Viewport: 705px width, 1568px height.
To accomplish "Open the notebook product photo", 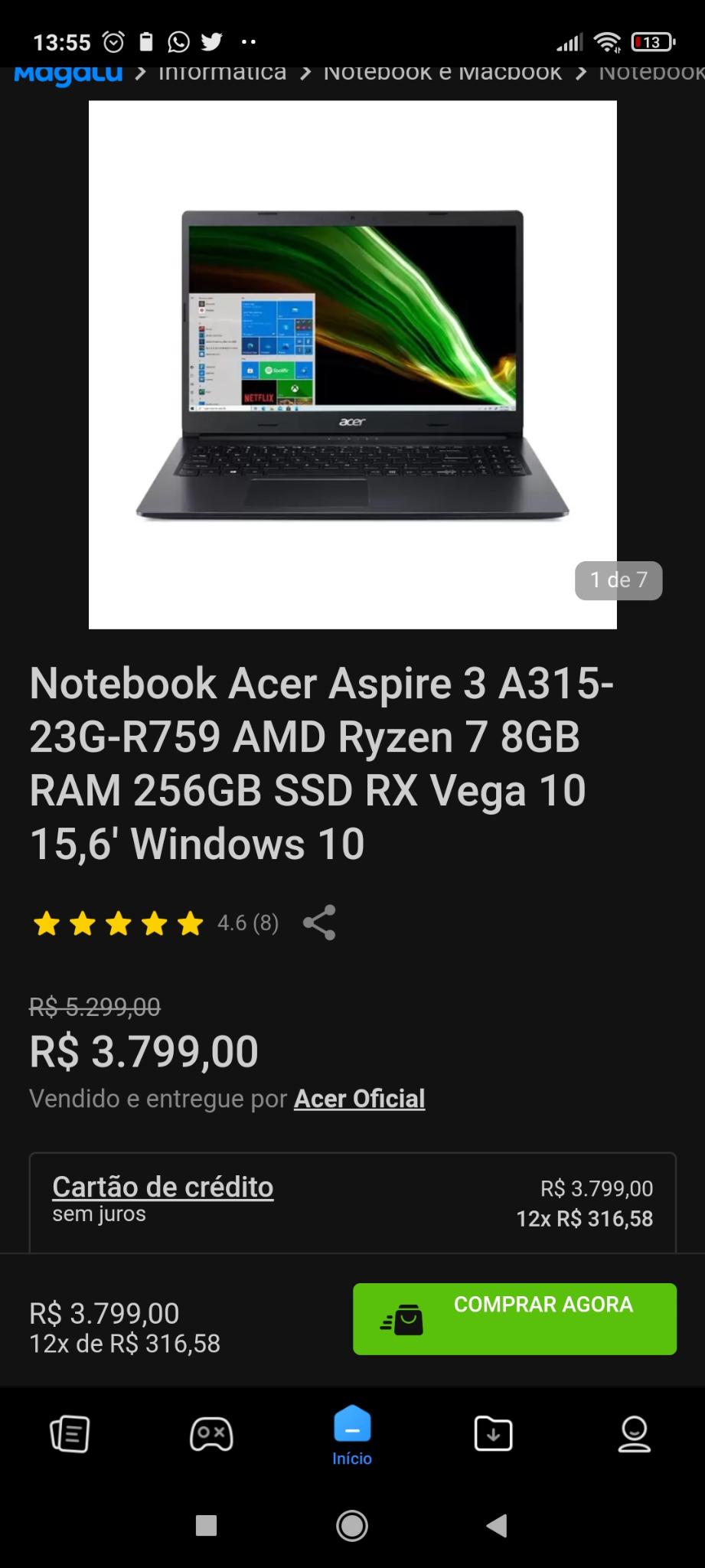I will pos(353,365).
